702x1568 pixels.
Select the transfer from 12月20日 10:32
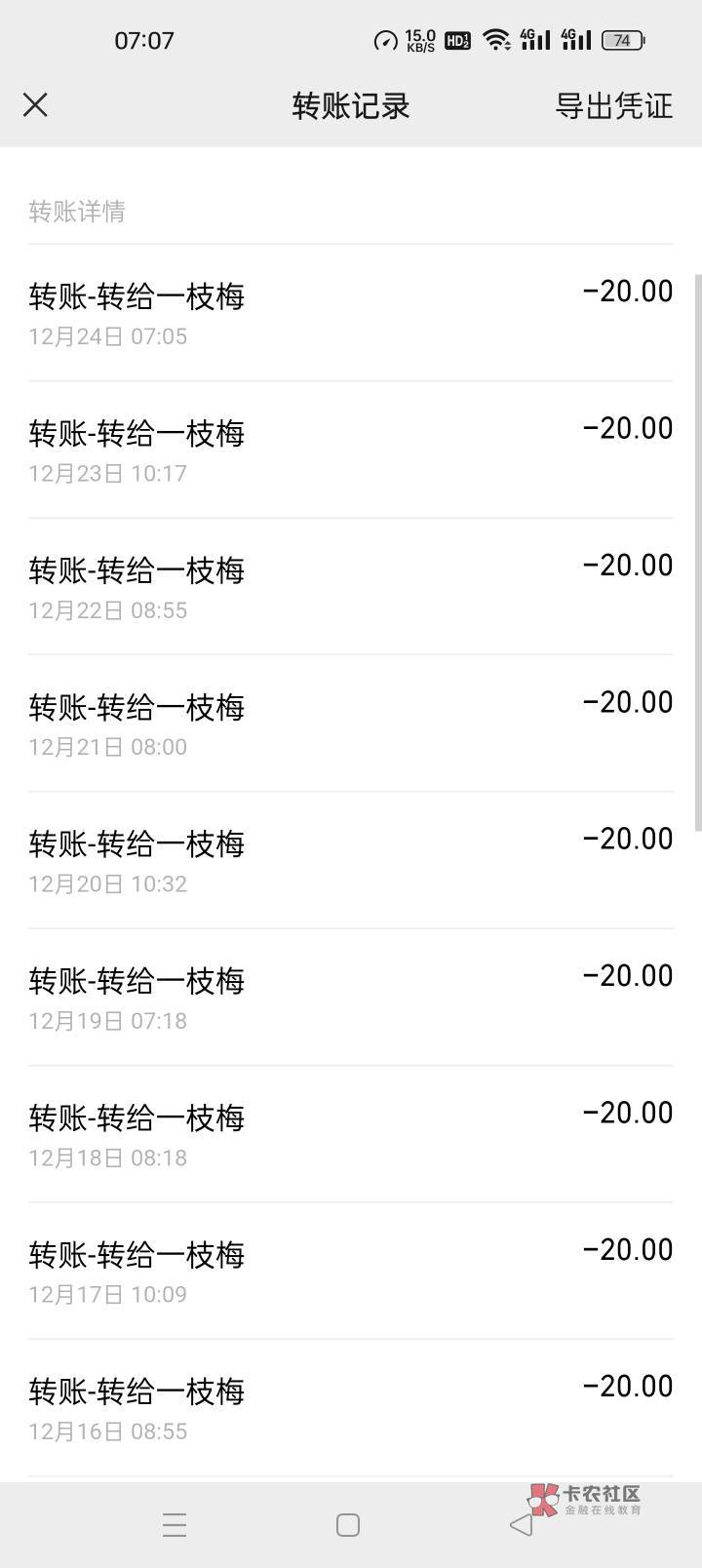pos(351,860)
